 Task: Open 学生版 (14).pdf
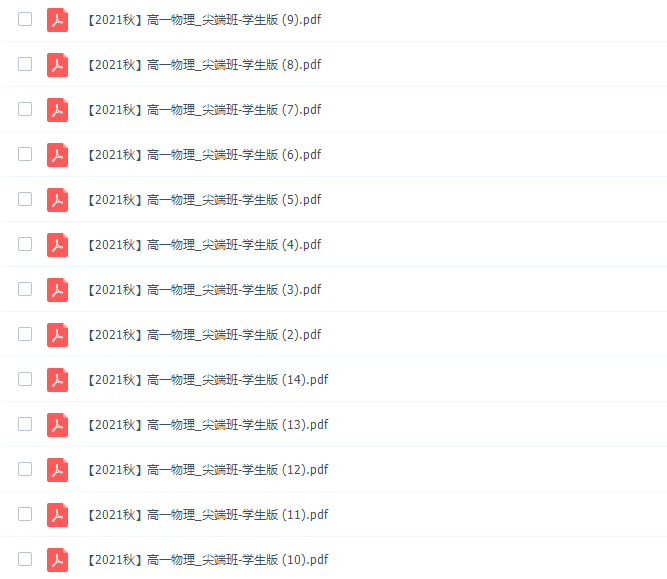point(207,380)
